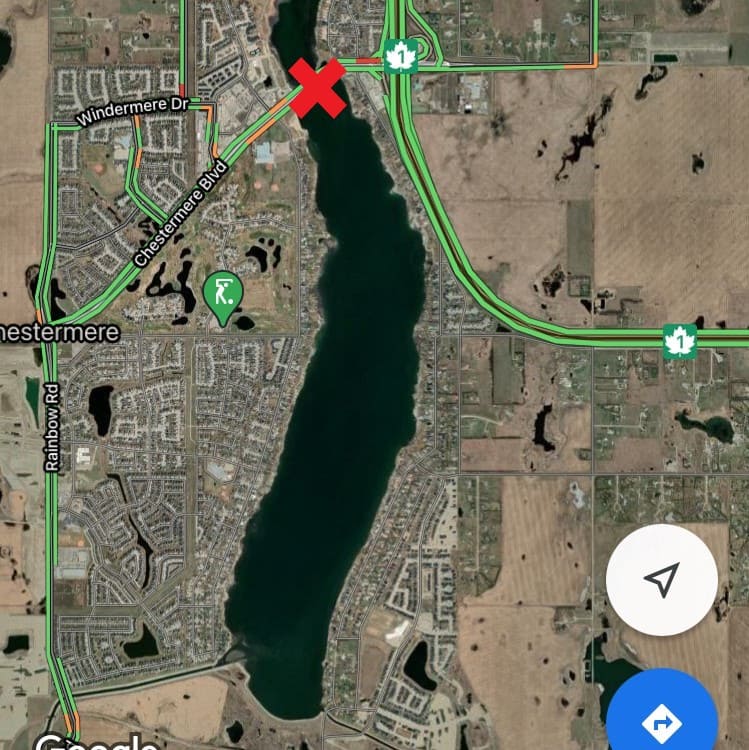Open directions with the blue arrow button
The height and width of the screenshot is (750, 749).
coord(663,716)
